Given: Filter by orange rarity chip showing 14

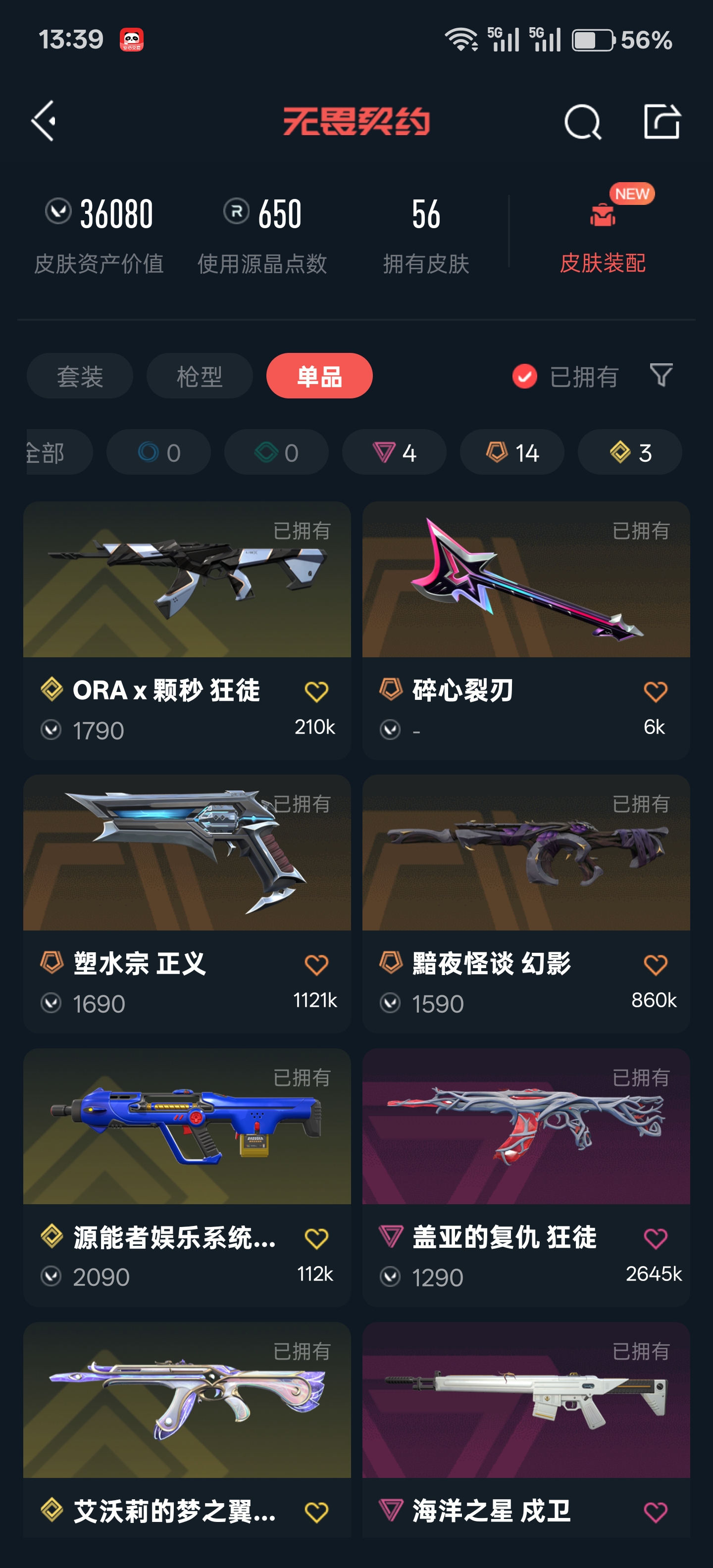Looking at the screenshot, I should 511,452.
